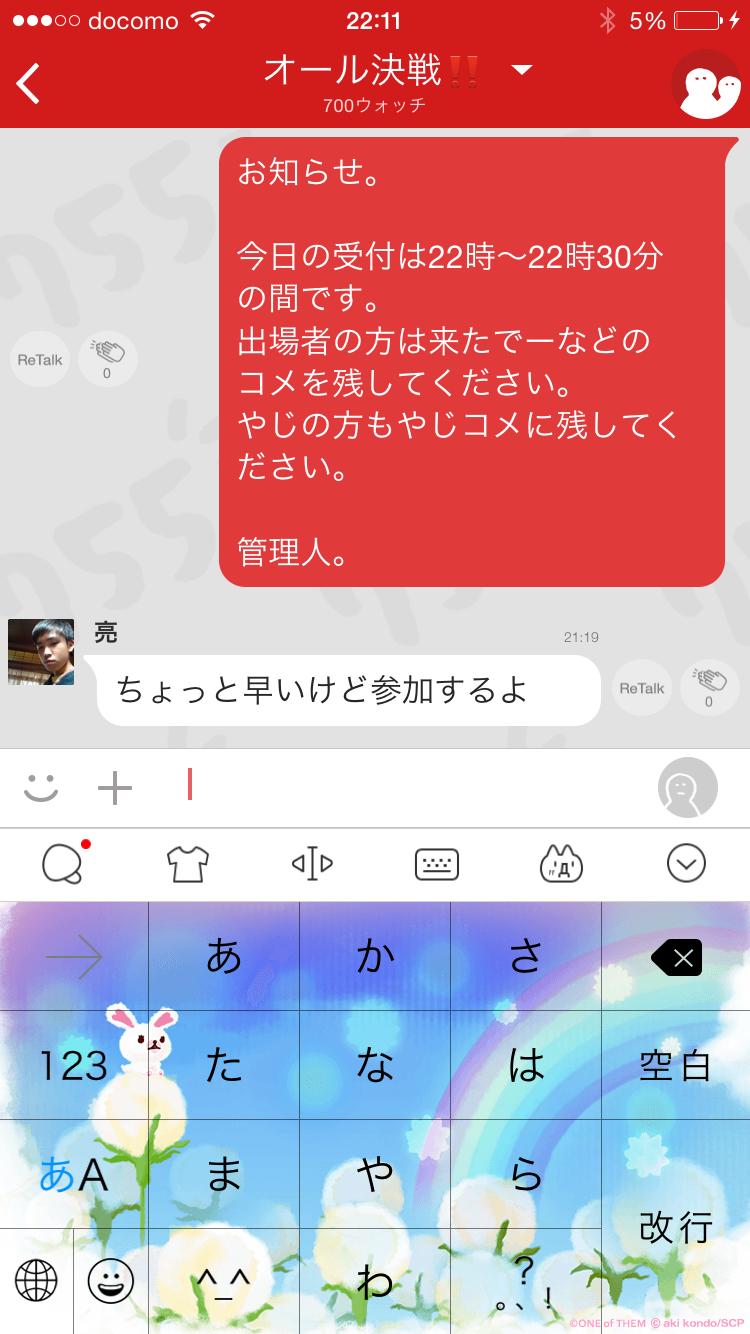Tap the plus icon to attach content
This screenshot has height=1334, width=750.
(116, 789)
